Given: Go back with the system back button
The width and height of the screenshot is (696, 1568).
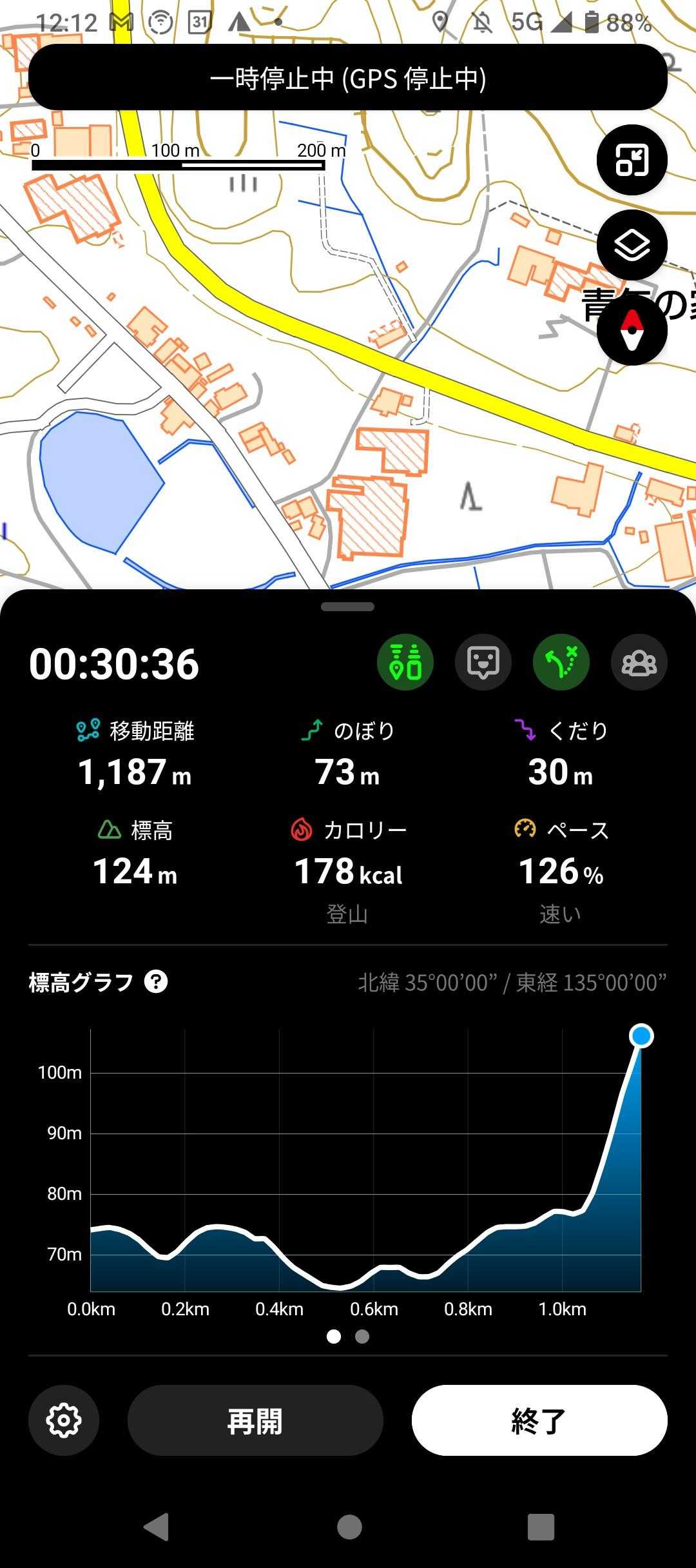Looking at the screenshot, I should pos(157,1527).
